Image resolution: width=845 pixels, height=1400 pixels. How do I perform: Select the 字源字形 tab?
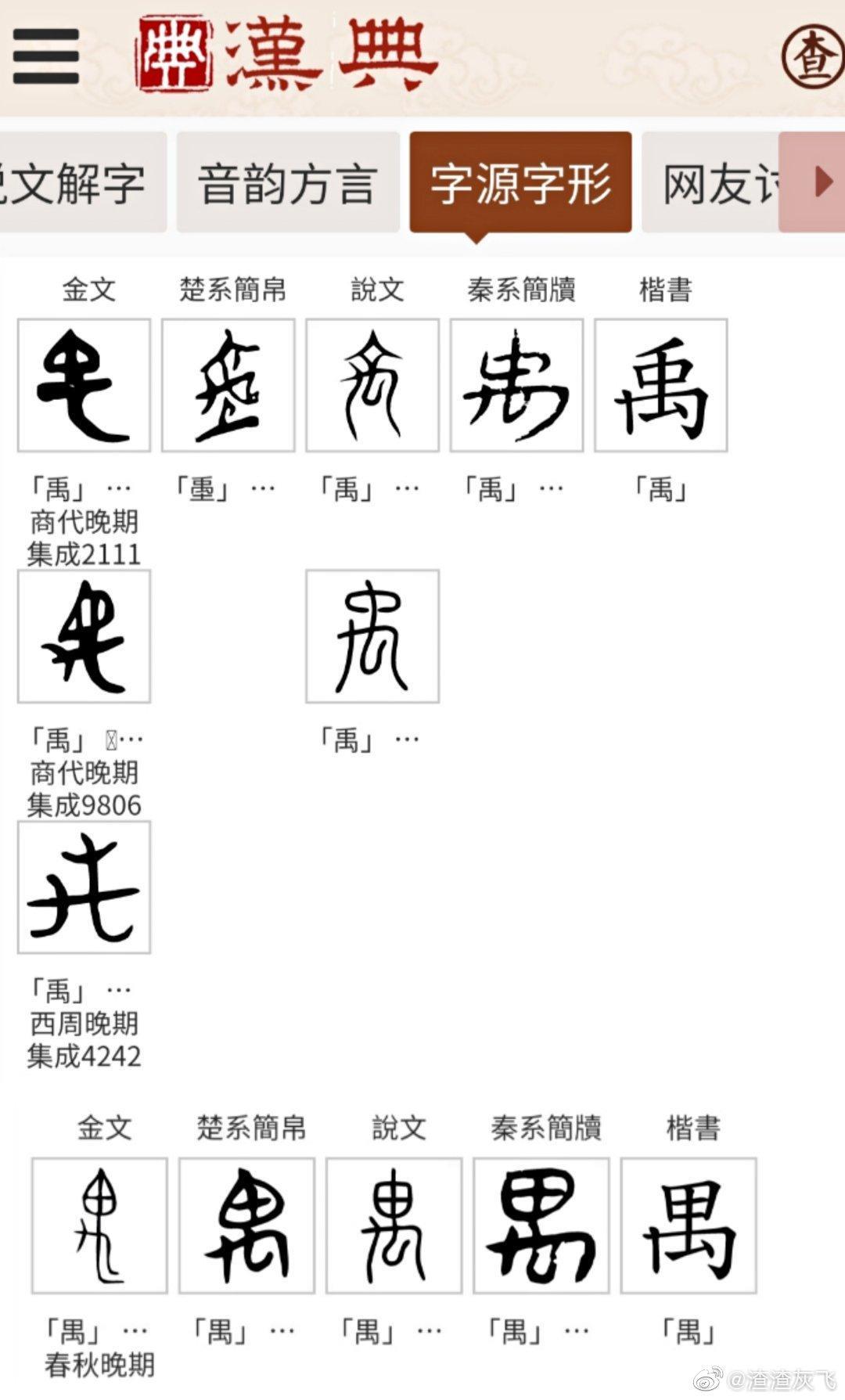click(x=520, y=182)
